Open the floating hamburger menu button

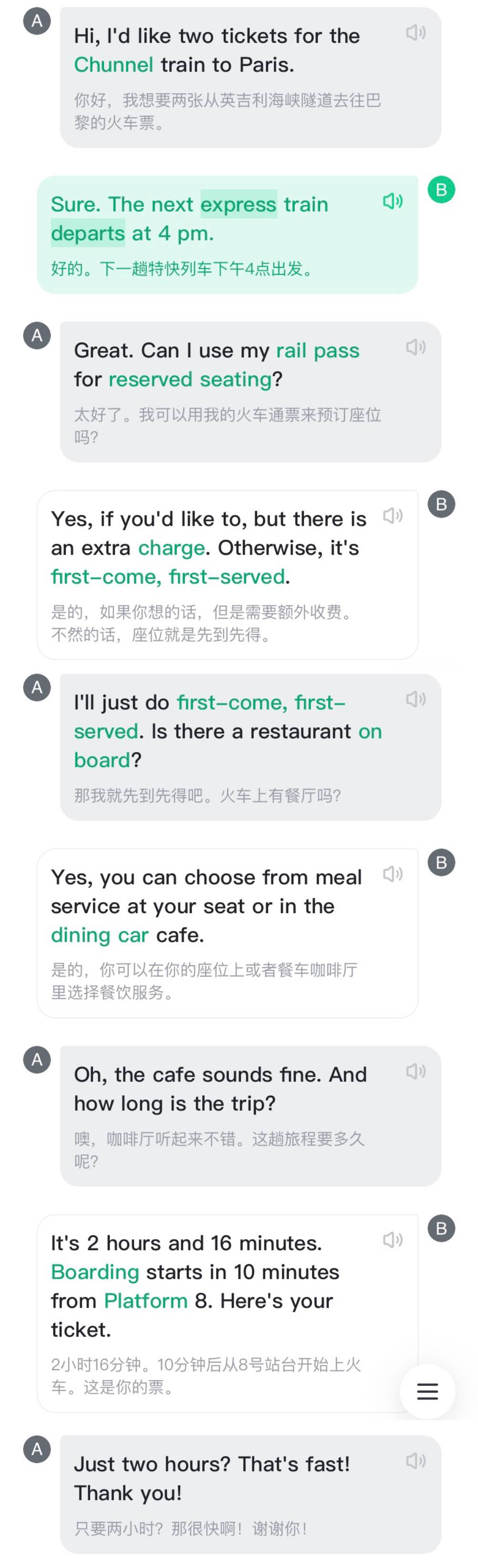[x=427, y=1391]
